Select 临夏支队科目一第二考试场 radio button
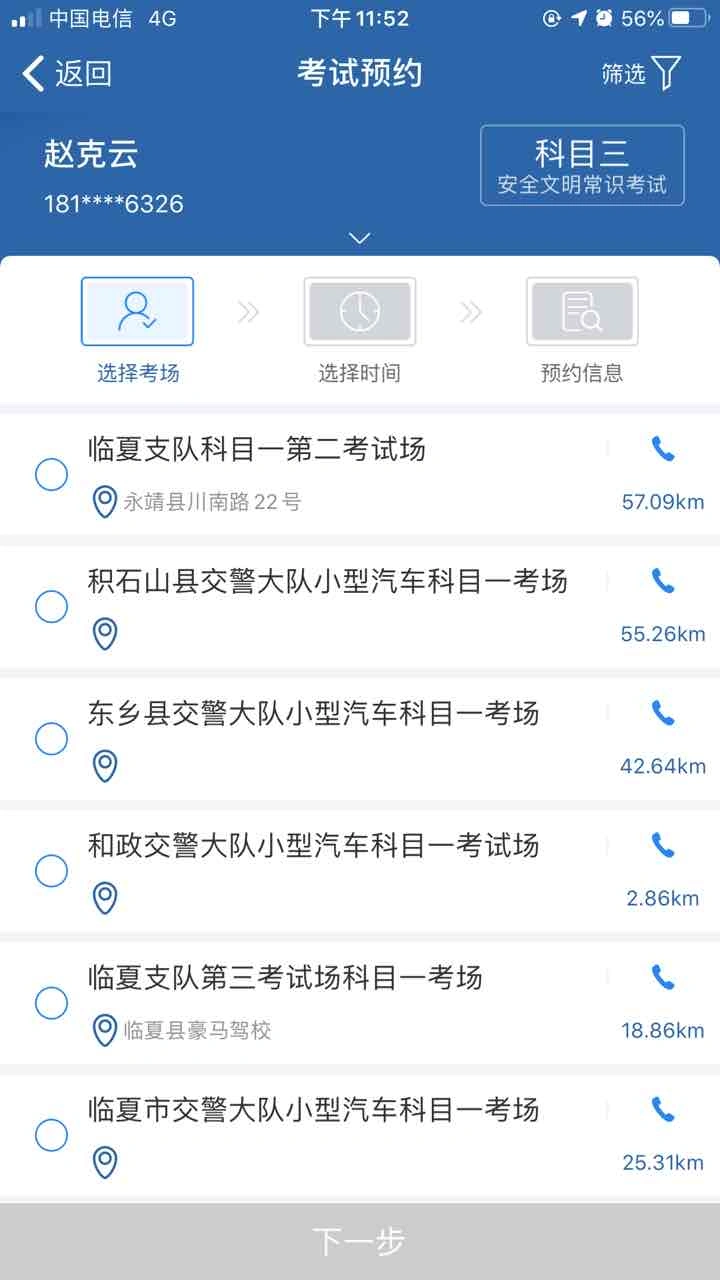720x1280 pixels. point(52,475)
